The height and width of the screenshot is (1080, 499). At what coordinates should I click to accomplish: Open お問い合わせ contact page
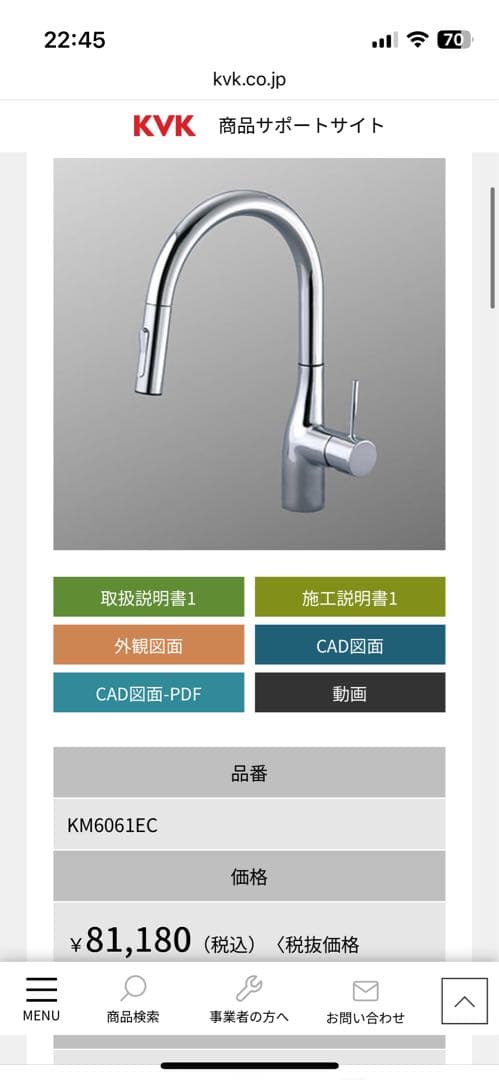coord(365,999)
